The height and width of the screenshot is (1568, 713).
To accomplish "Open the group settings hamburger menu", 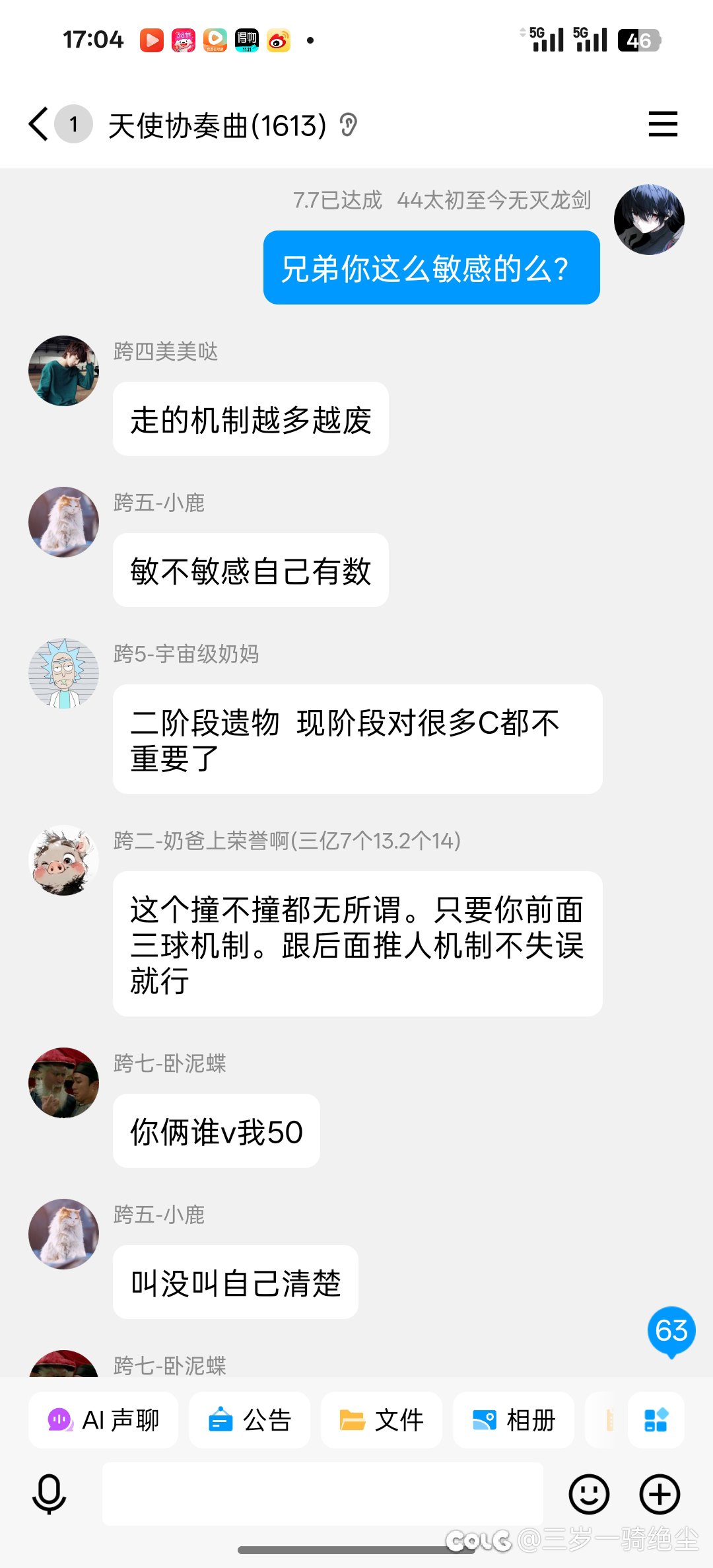I will [x=663, y=124].
